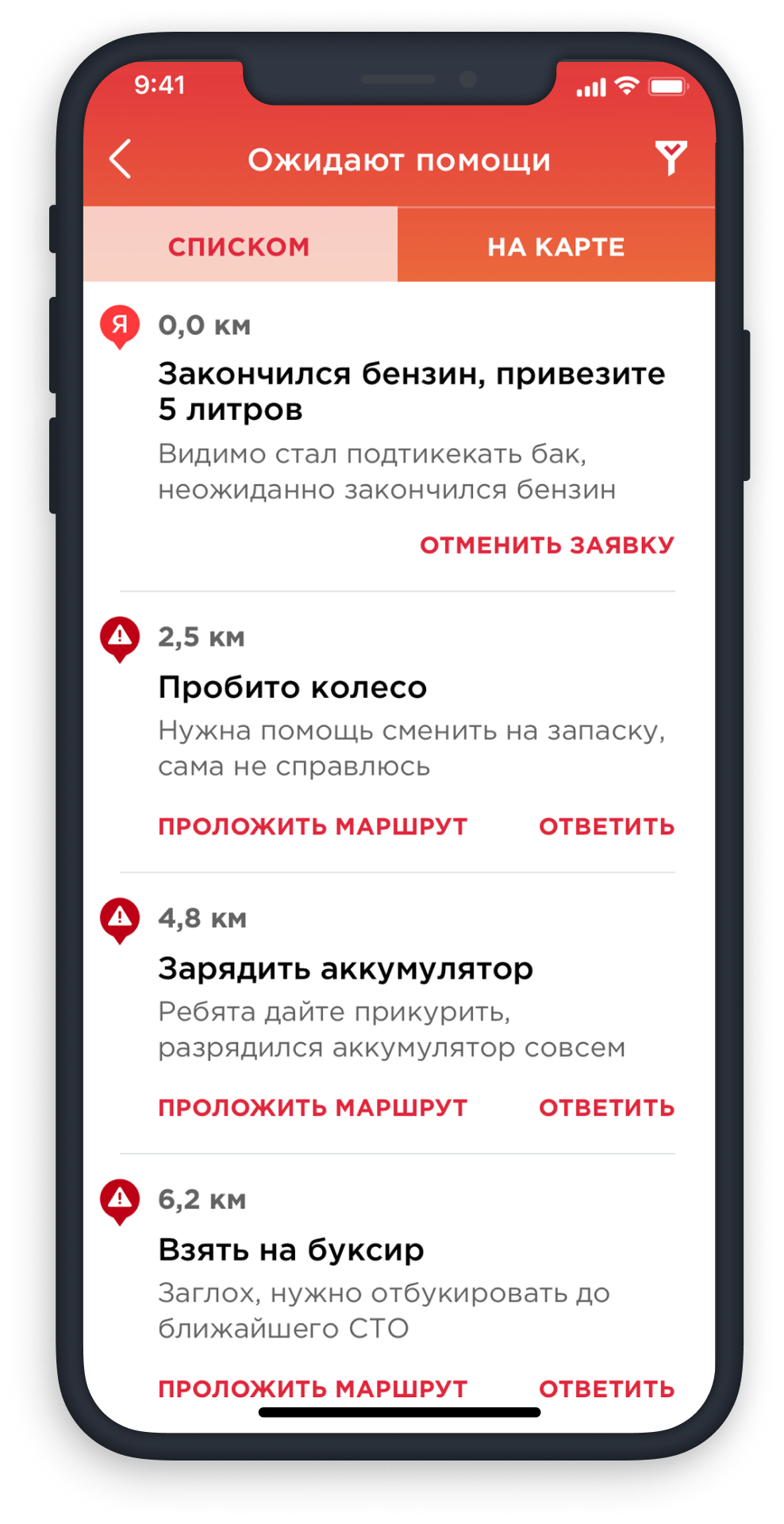This screenshot has width=784, height=1524.
Task: Reply to Зарядить аккумулятор request
Action: pos(607,1107)
